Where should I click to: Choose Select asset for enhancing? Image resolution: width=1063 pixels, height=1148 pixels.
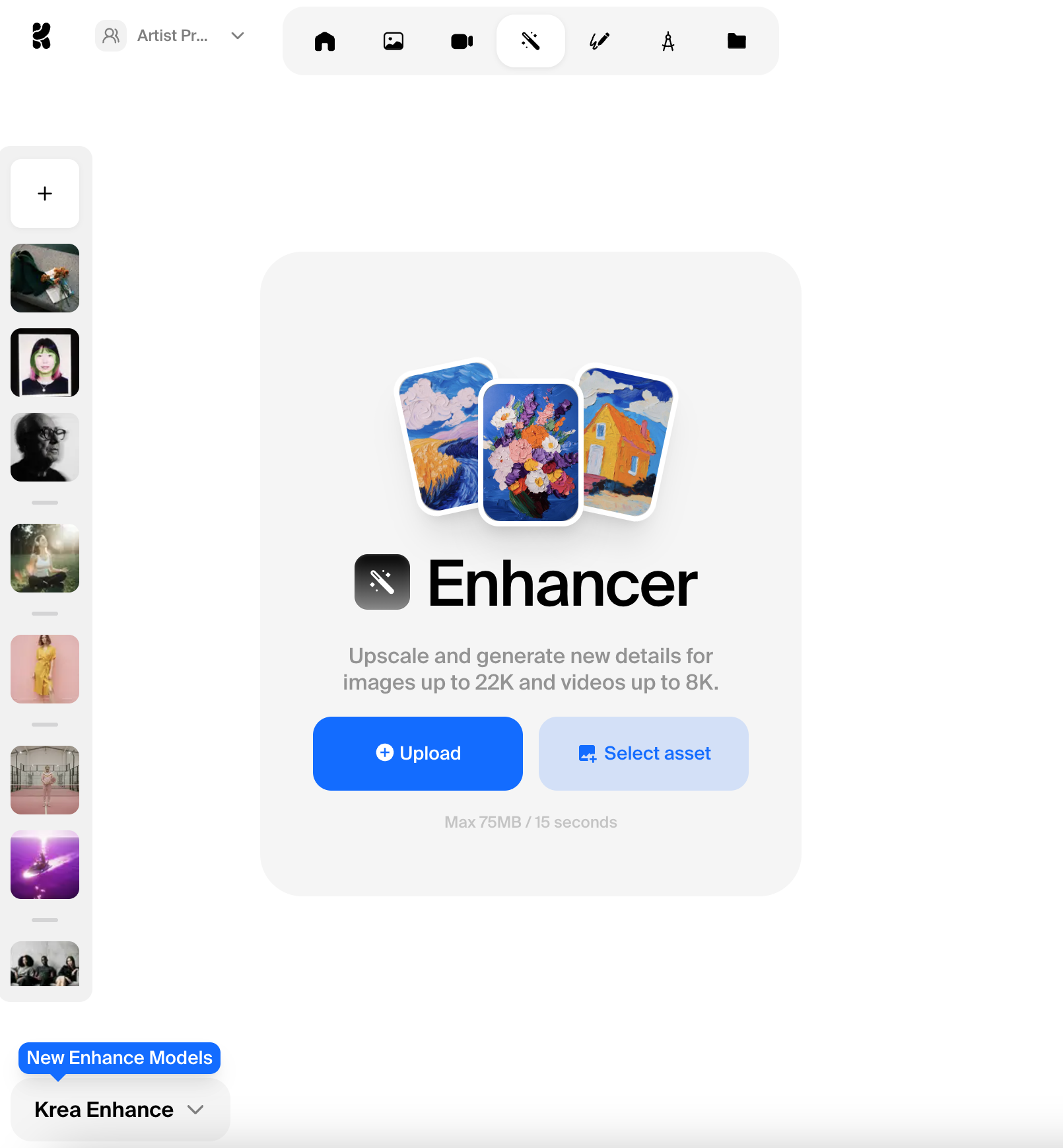[644, 754]
